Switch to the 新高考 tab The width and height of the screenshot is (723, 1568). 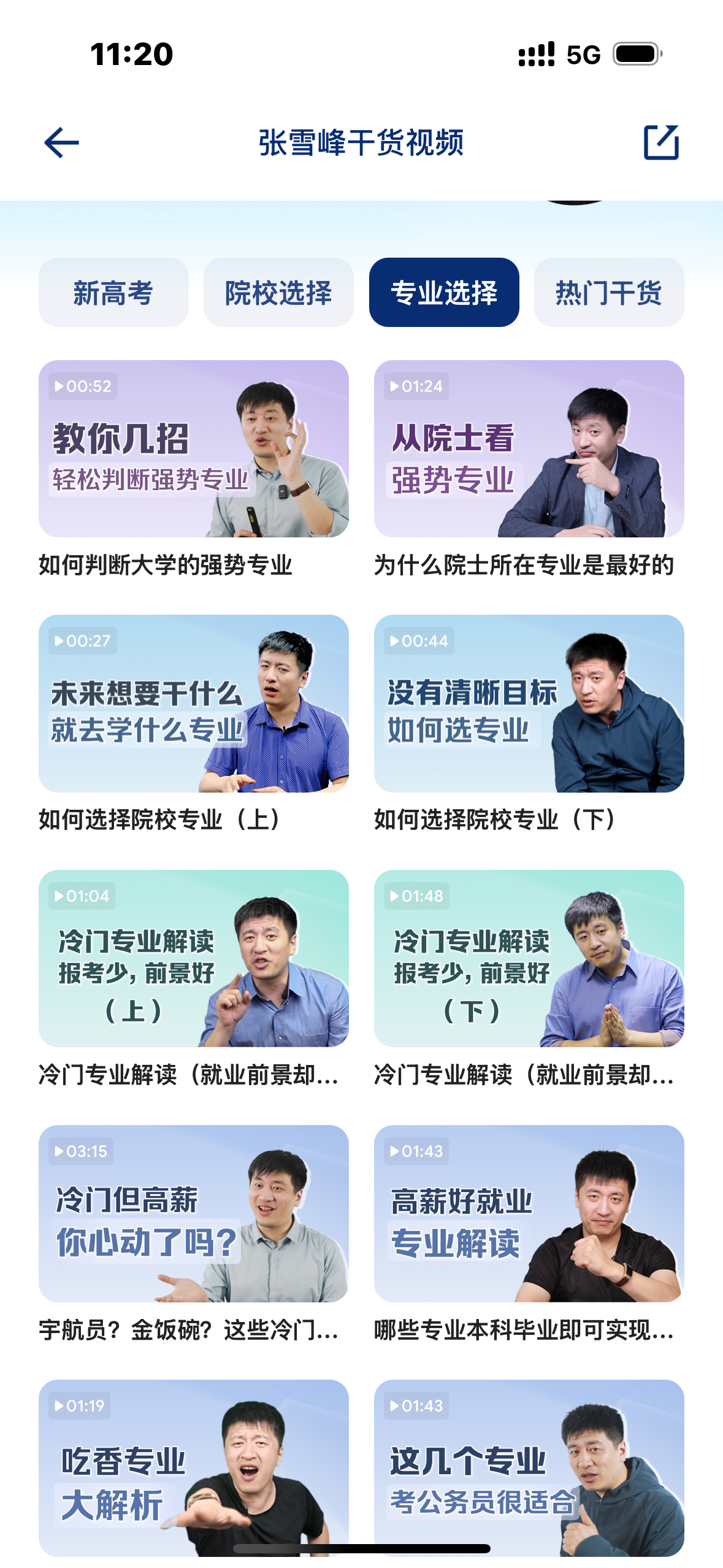coord(113,293)
